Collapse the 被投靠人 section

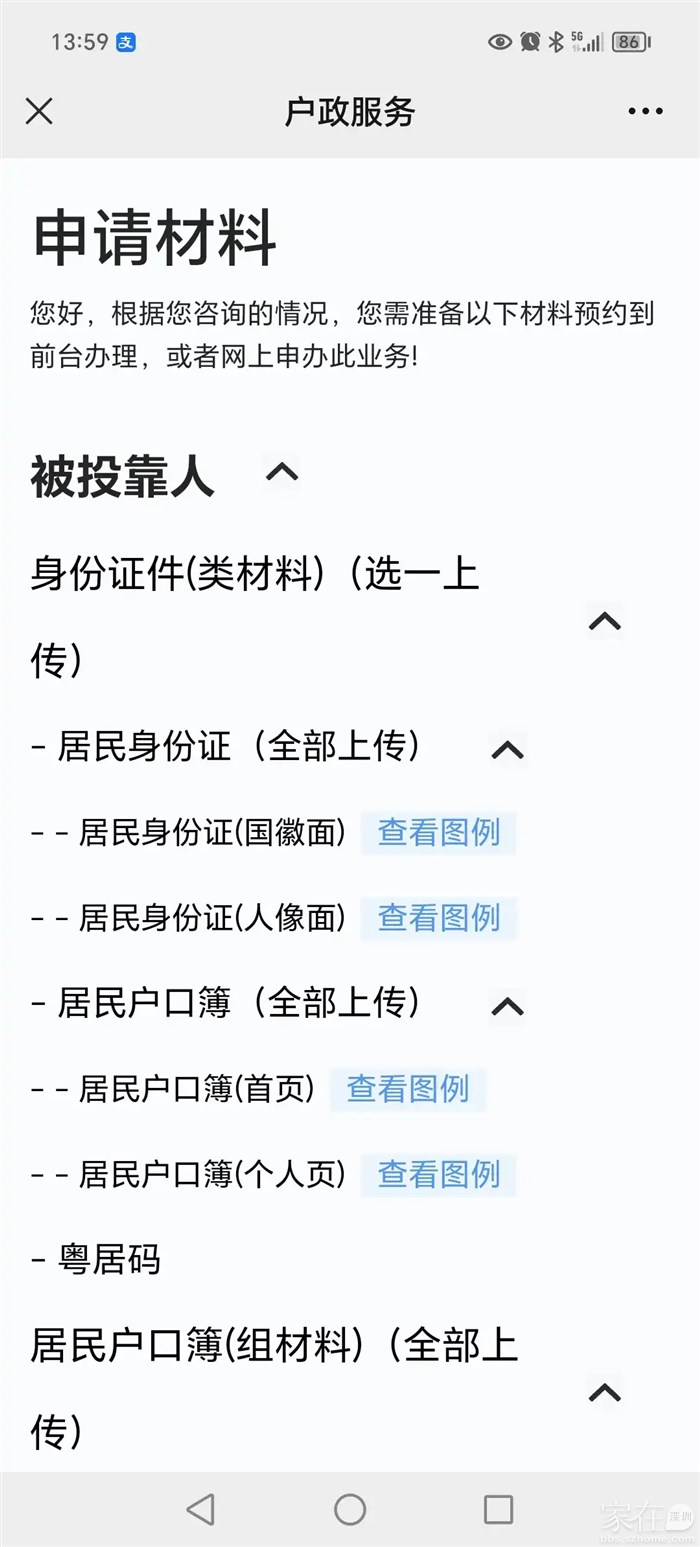(282, 472)
